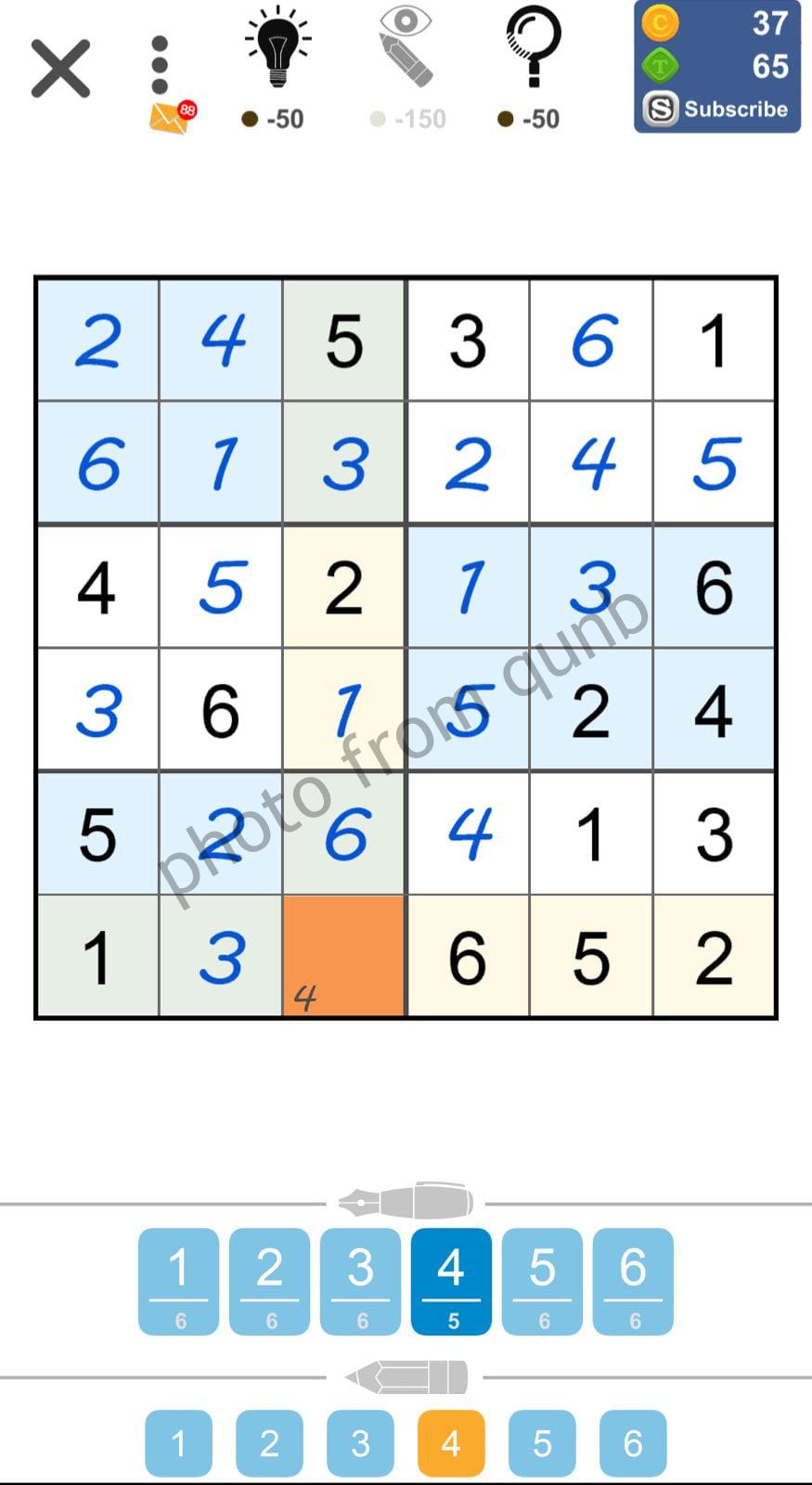This screenshot has width=812, height=1485.
Task: Select number 2 from pen row
Action: (269, 1282)
